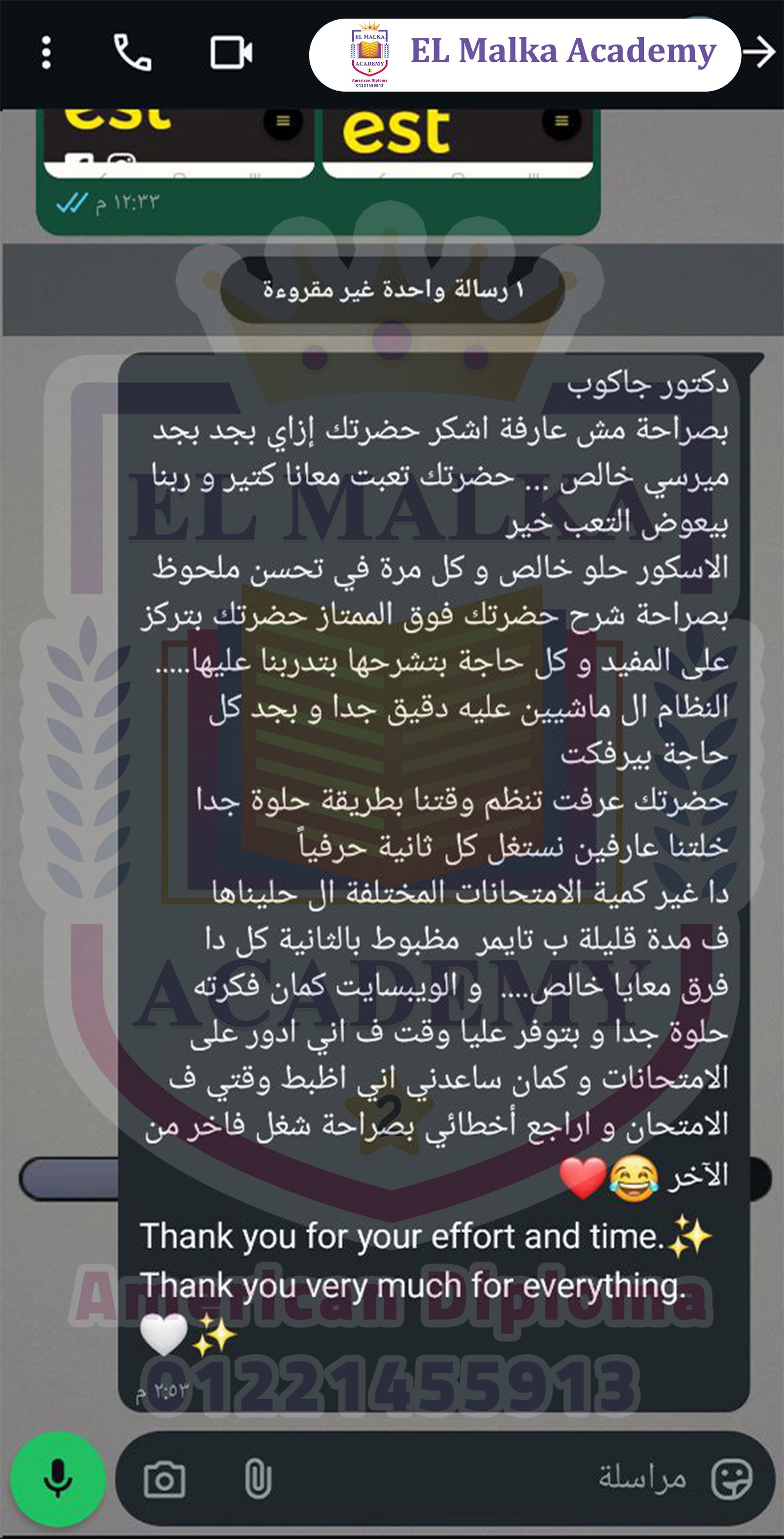This screenshot has width=784, height=1539.
Task: Open the EL Malka Academy contact info
Action: click(524, 54)
